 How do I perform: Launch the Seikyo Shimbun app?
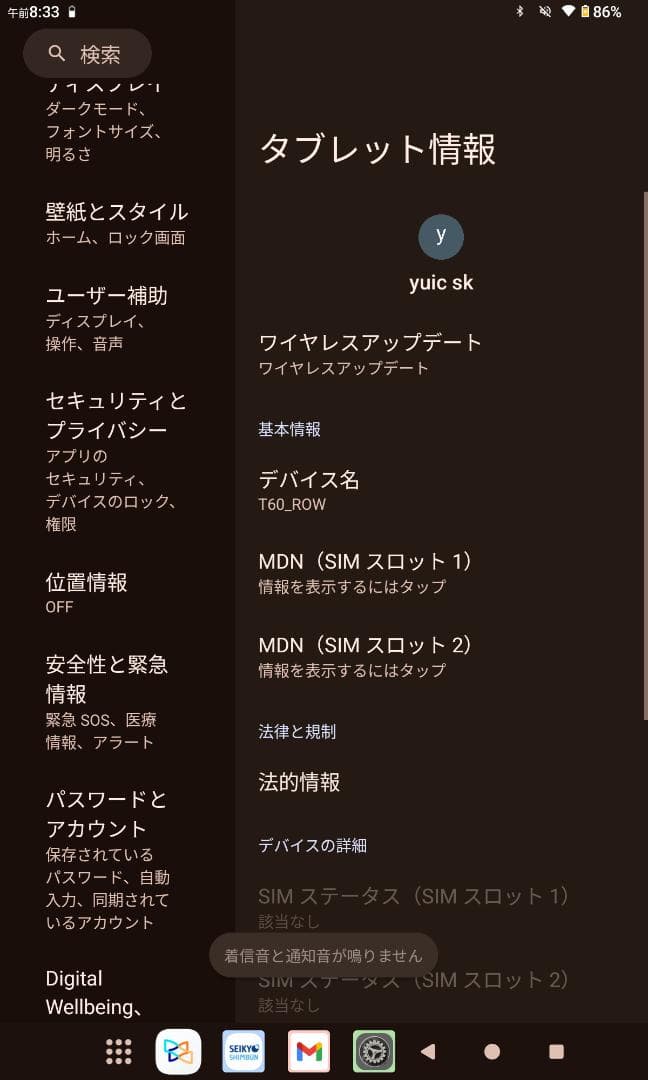[x=243, y=1051]
